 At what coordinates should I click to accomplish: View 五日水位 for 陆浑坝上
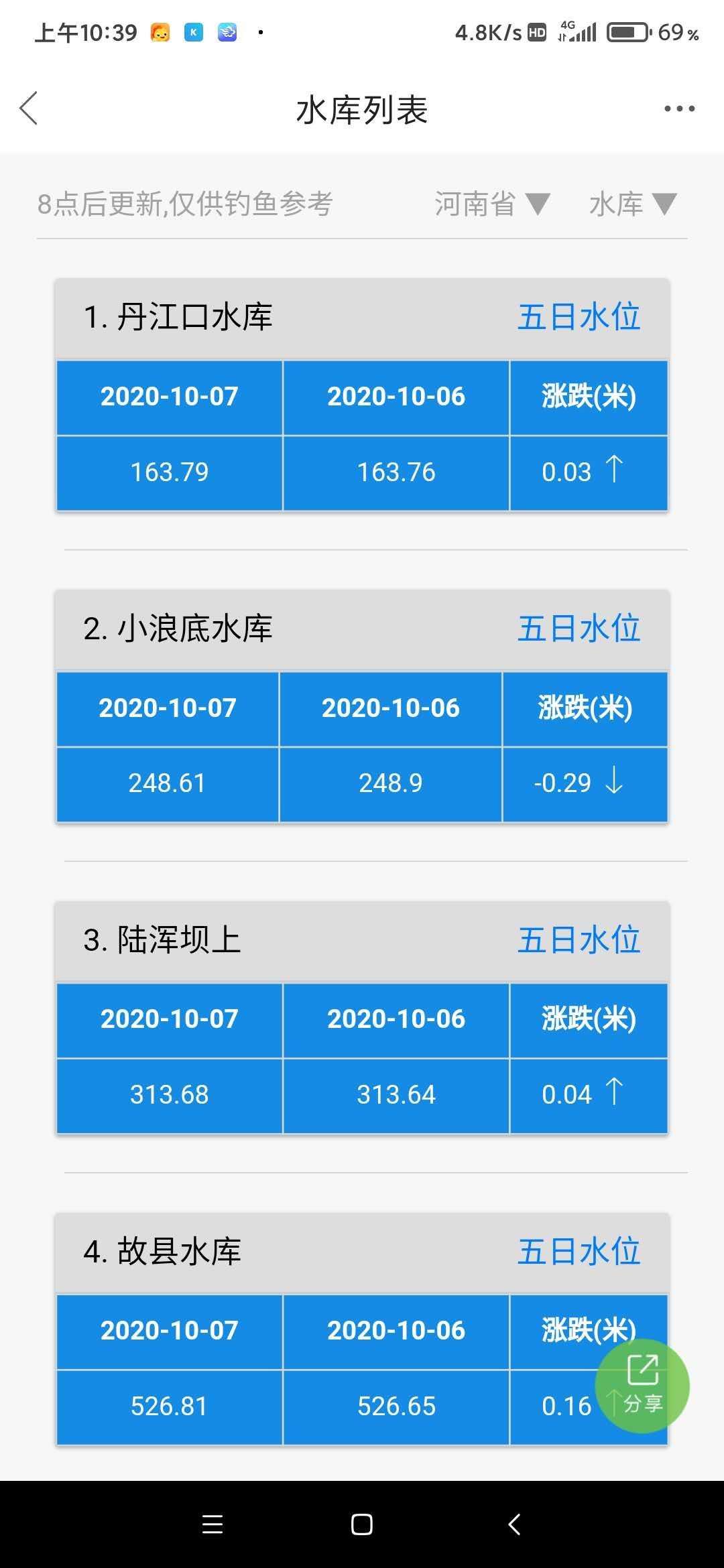coord(579,940)
